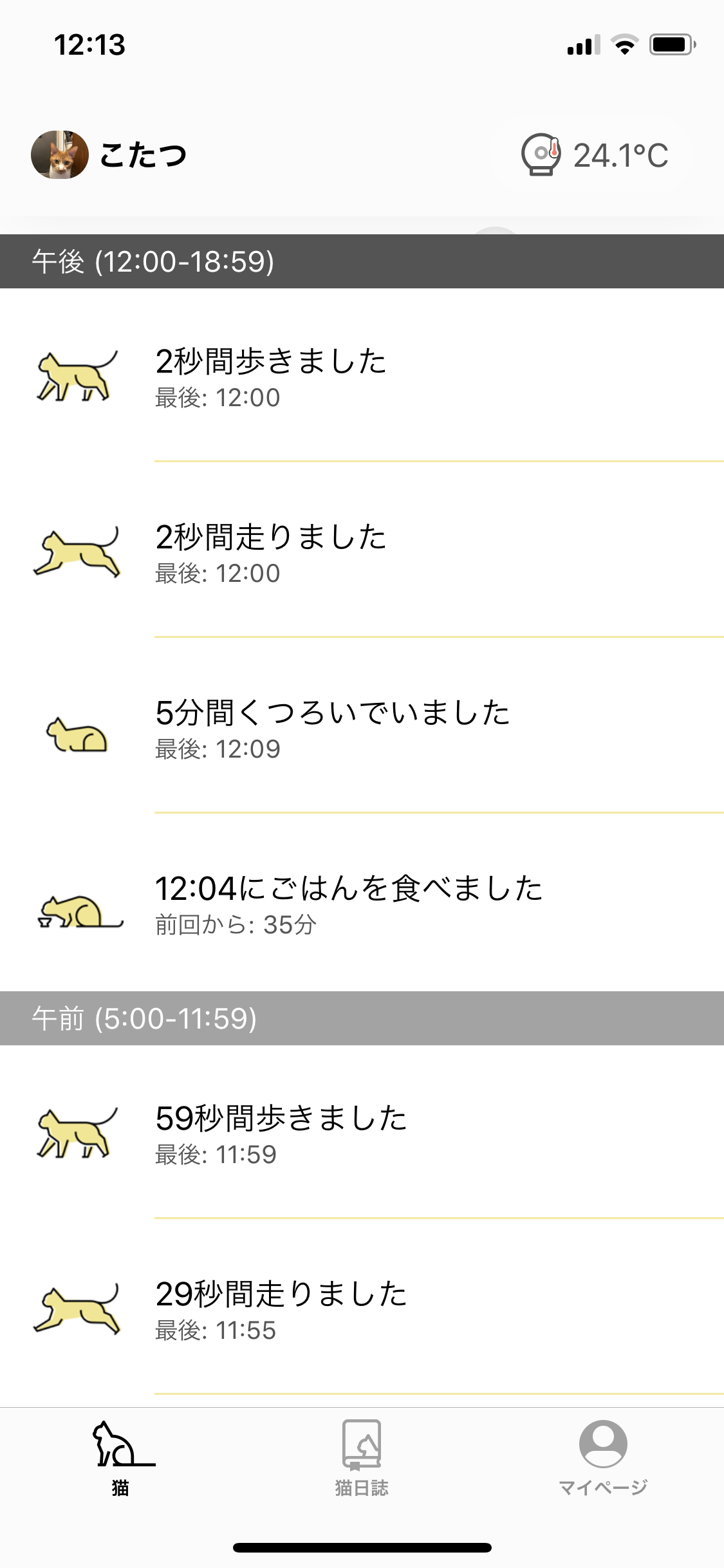Open the 29秒間走りました activity entry
Screen dimensions: 724x1568
(x=362, y=1309)
